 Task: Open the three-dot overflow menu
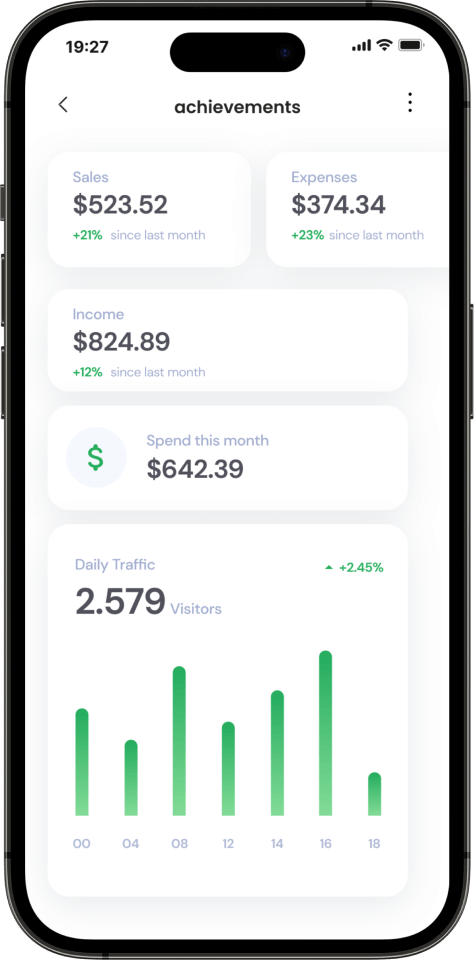click(410, 103)
